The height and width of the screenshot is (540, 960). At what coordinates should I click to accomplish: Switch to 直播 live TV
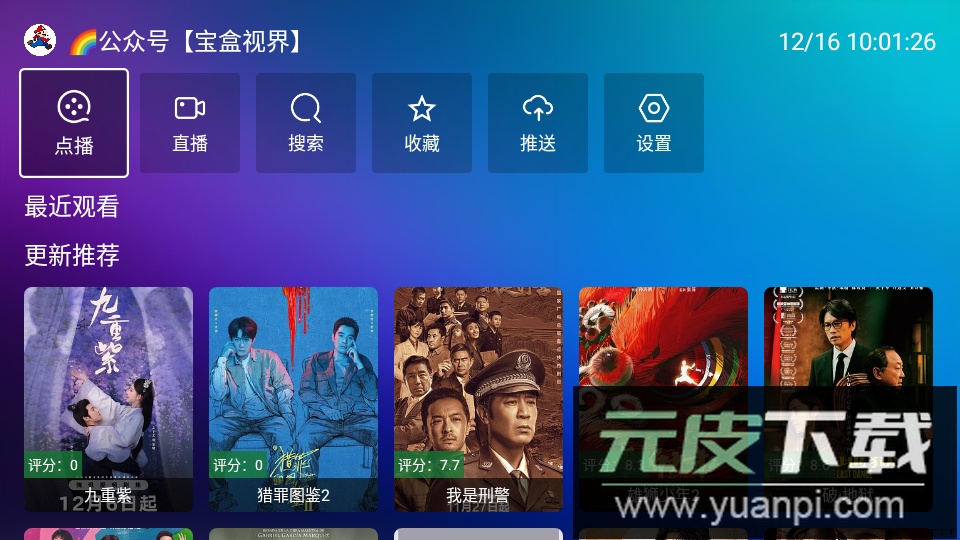click(x=190, y=123)
